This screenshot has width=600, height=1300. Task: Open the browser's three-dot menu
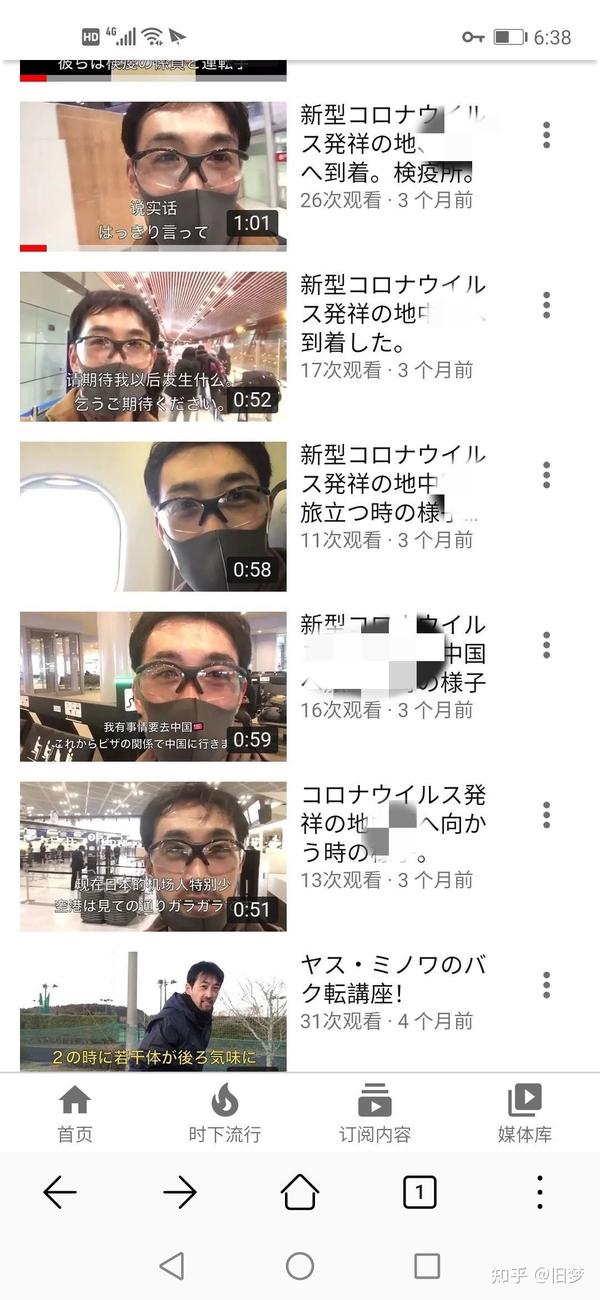[540, 1192]
